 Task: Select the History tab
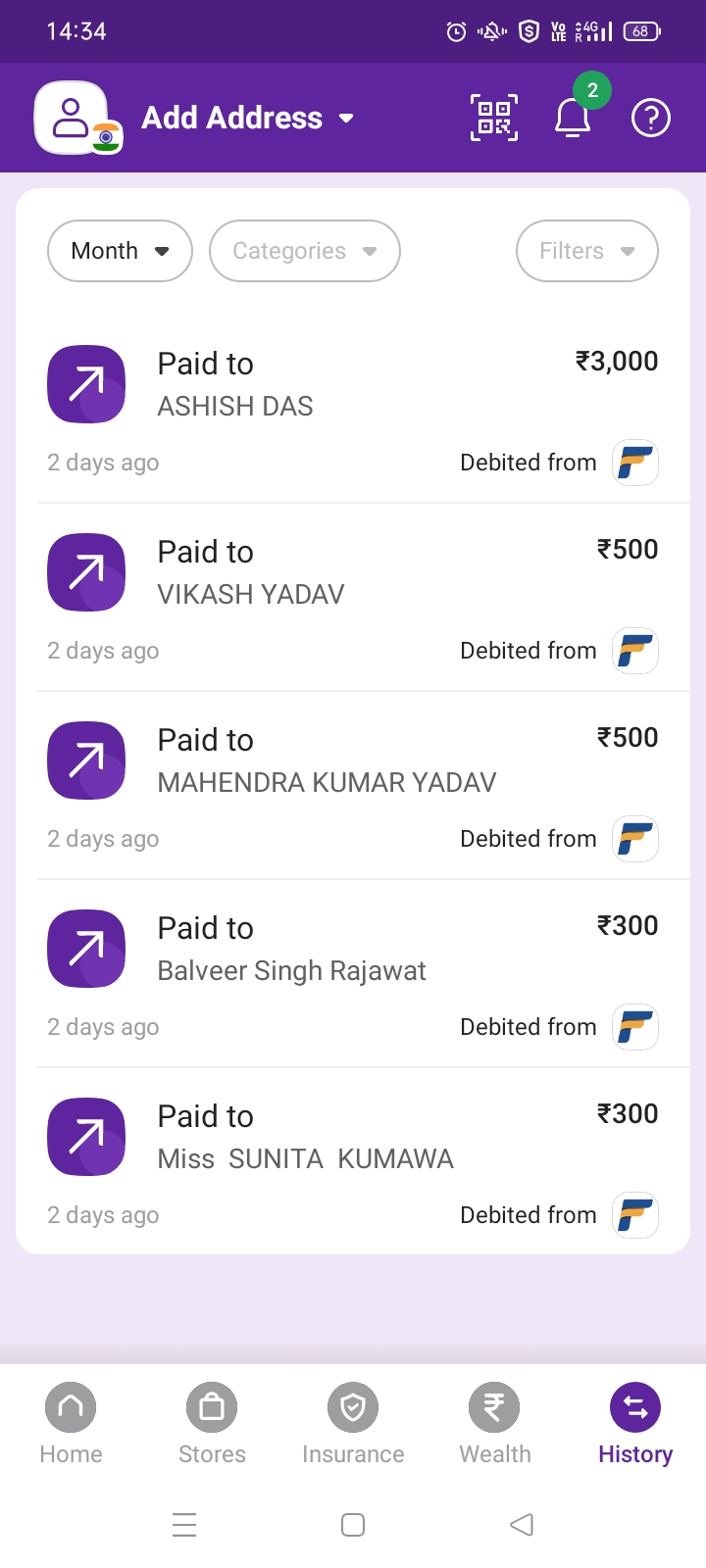[x=635, y=1424]
